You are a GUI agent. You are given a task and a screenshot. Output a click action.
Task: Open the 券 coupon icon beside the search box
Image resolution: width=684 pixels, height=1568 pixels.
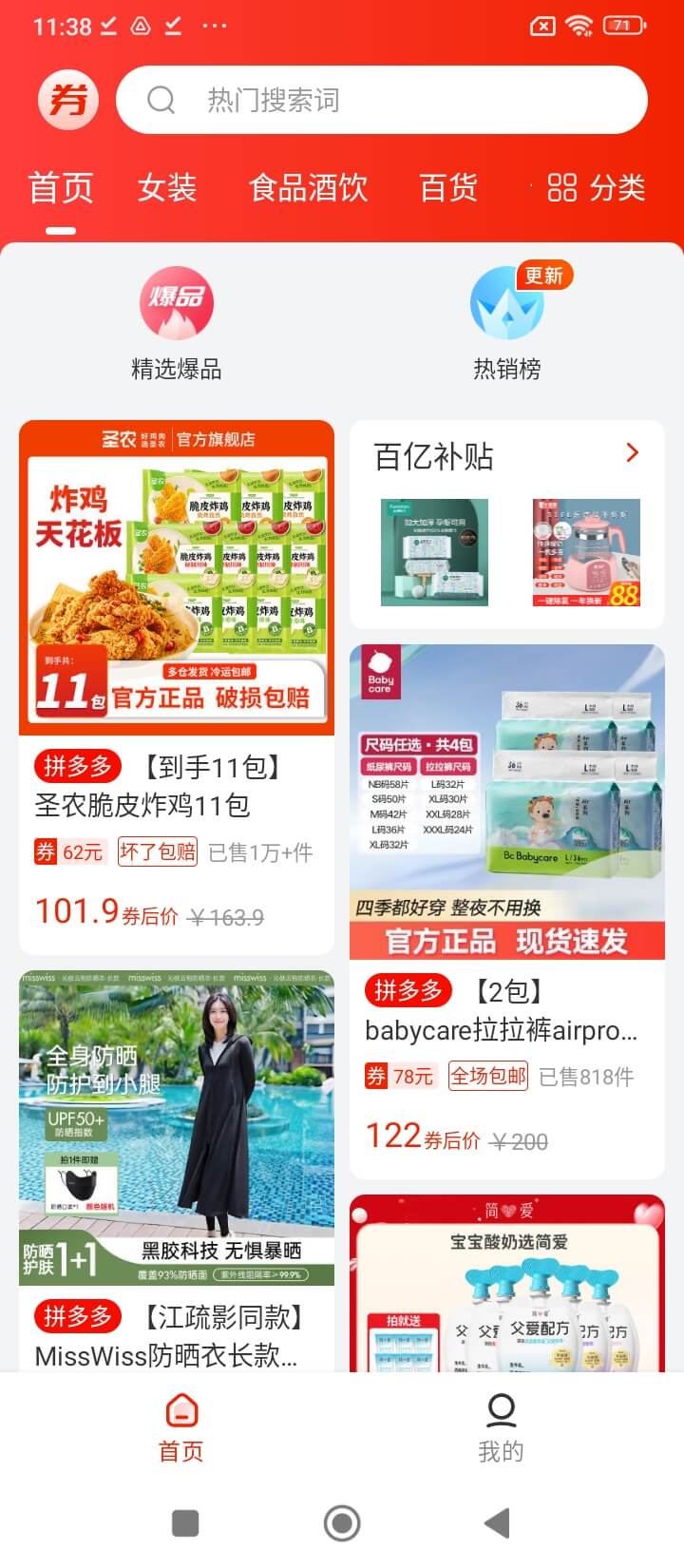(68, 100)
